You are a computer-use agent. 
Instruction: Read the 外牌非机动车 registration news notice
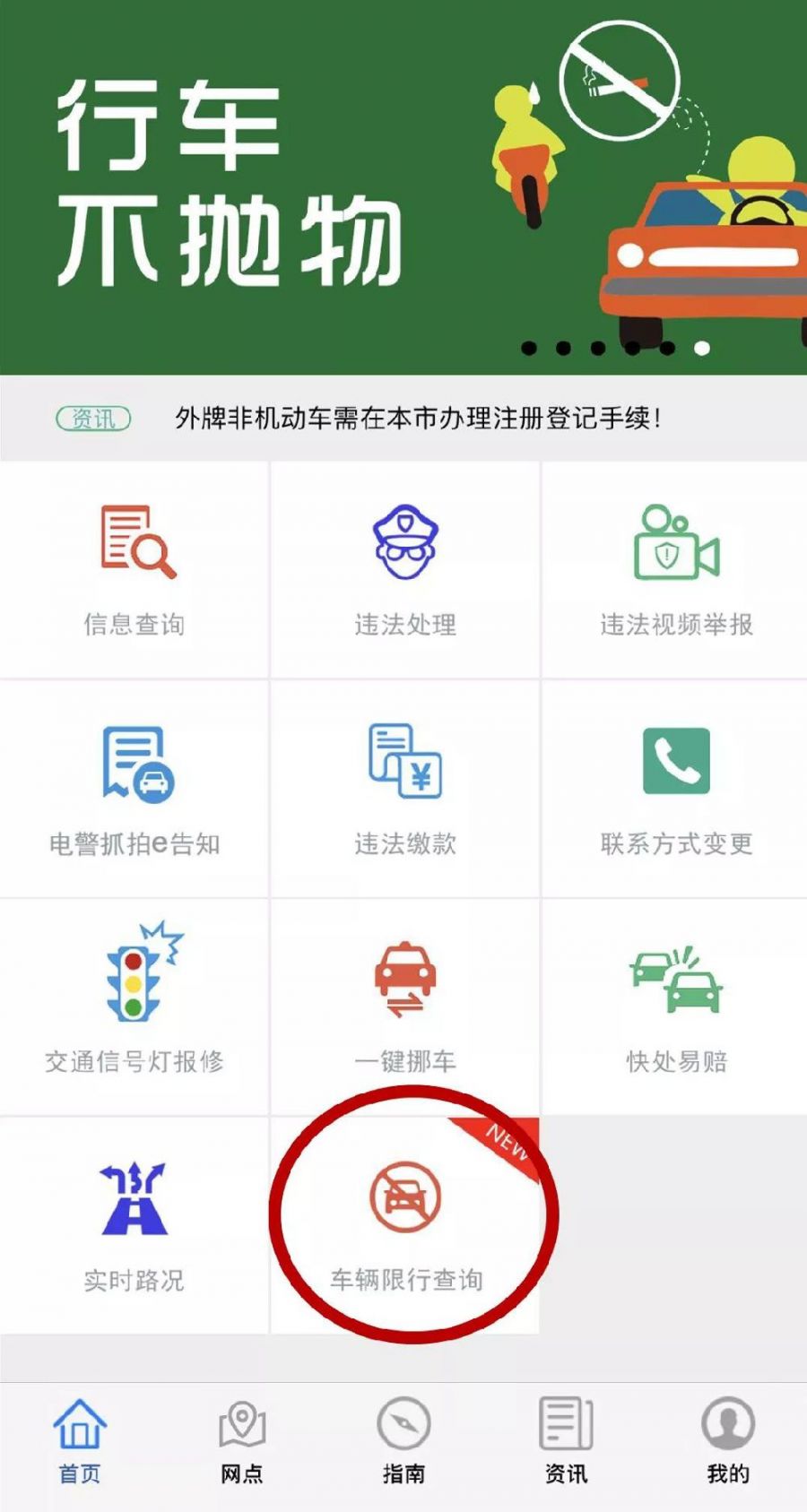tap(418, 419)
